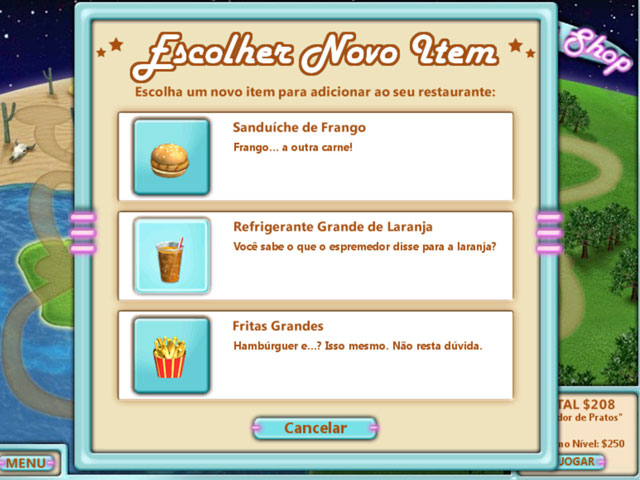
Task: Open the MENU button
Action: (x=27, y=463)
